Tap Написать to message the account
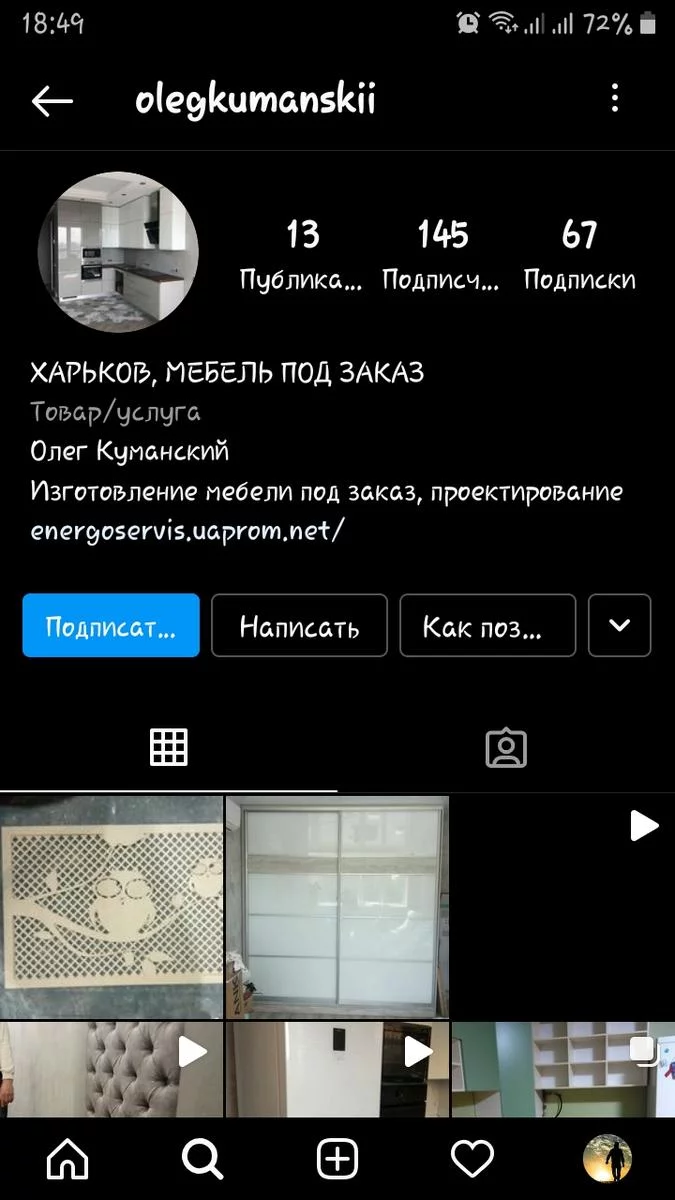675x1200 pixels. click(x=299, y=626)
